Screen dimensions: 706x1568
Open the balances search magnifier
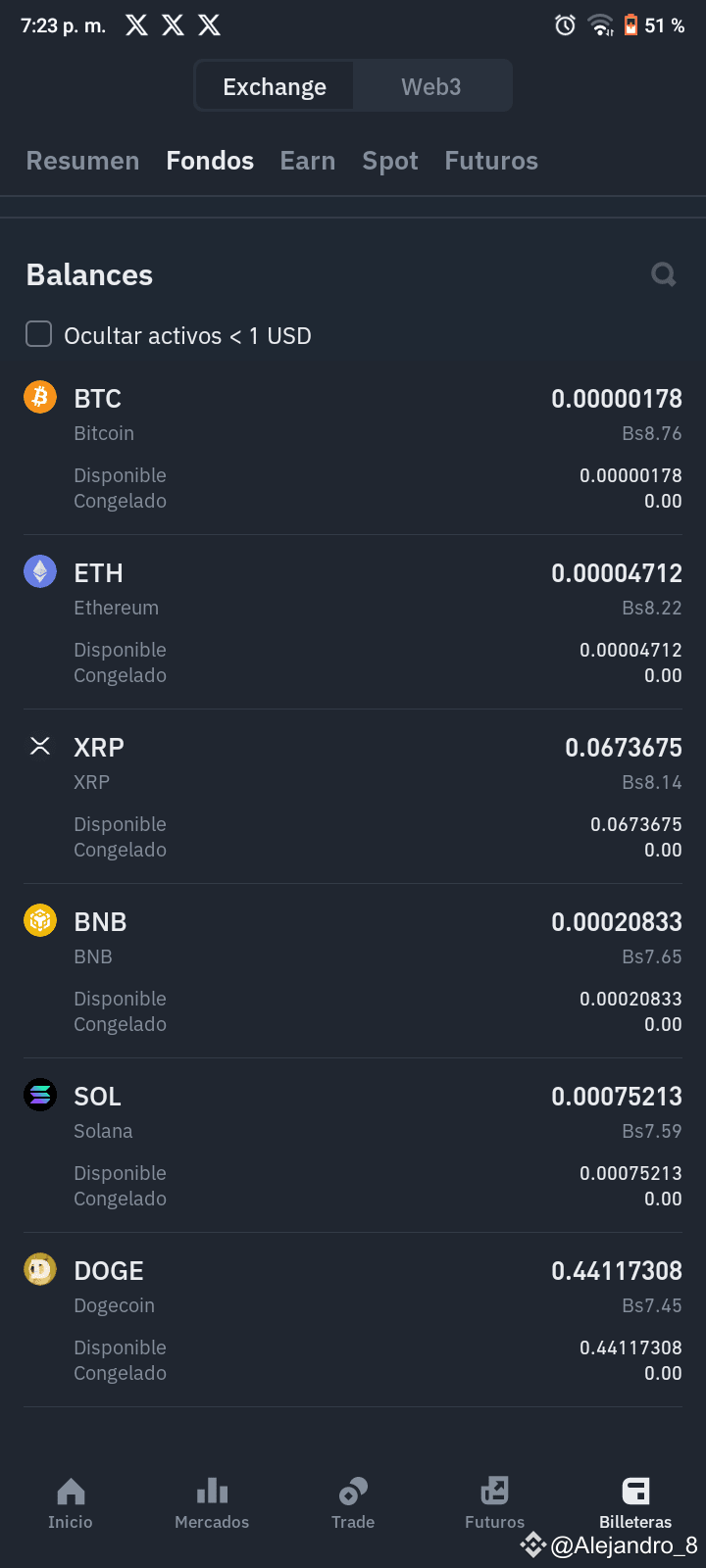point(663,274)
